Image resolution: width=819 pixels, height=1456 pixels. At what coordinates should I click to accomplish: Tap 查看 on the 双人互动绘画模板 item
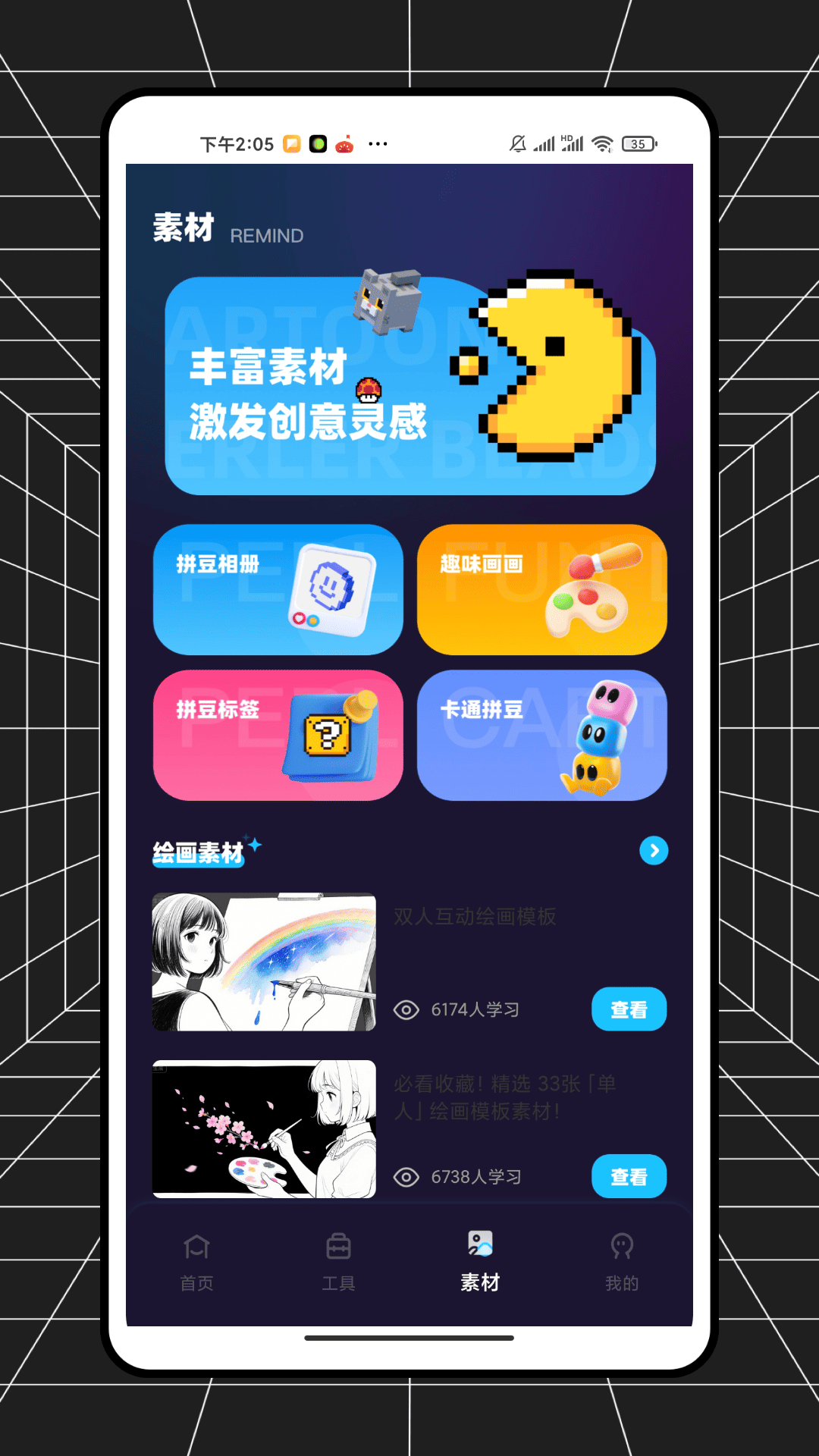point(629,1009)
